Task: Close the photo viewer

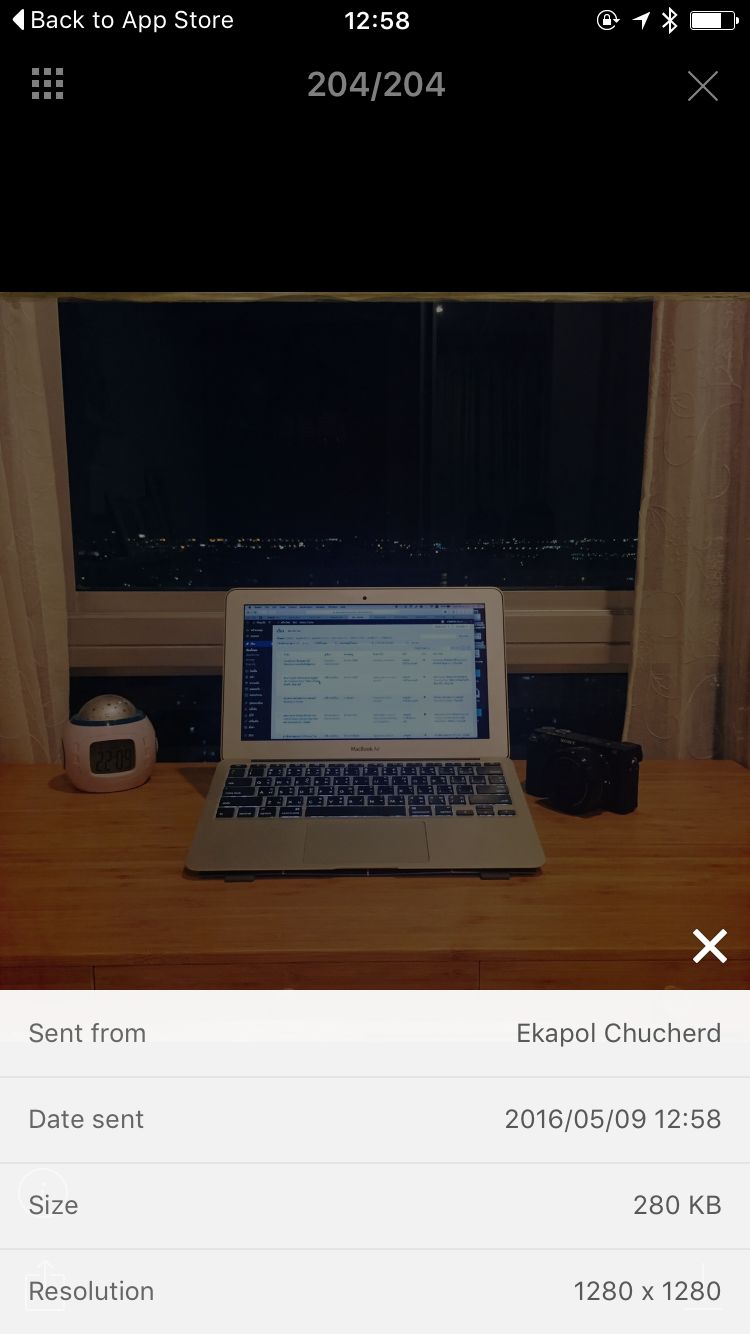Action: [x=702, y=86]
